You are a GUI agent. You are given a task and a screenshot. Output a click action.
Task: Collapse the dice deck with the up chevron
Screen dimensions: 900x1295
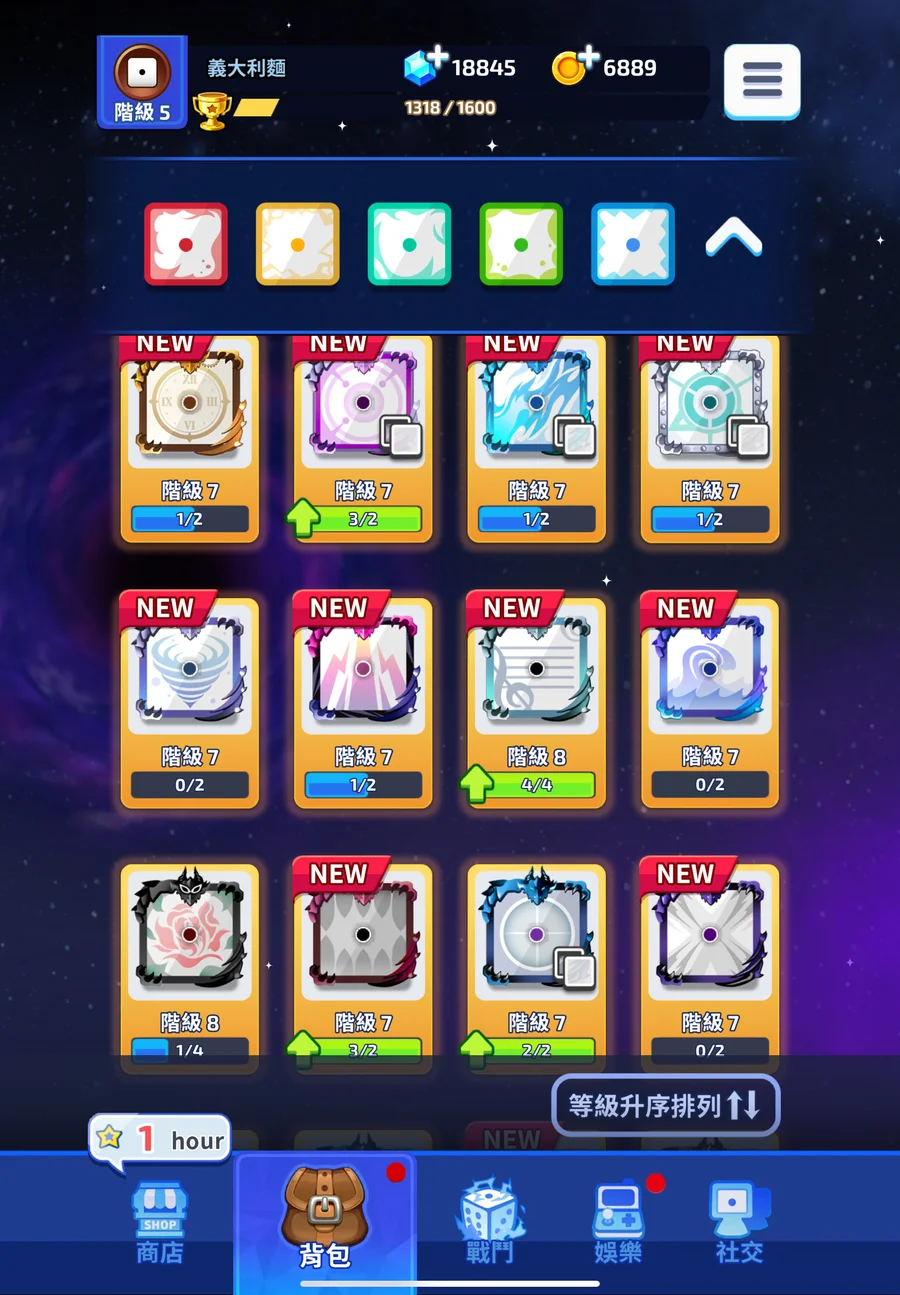(733, 241)
